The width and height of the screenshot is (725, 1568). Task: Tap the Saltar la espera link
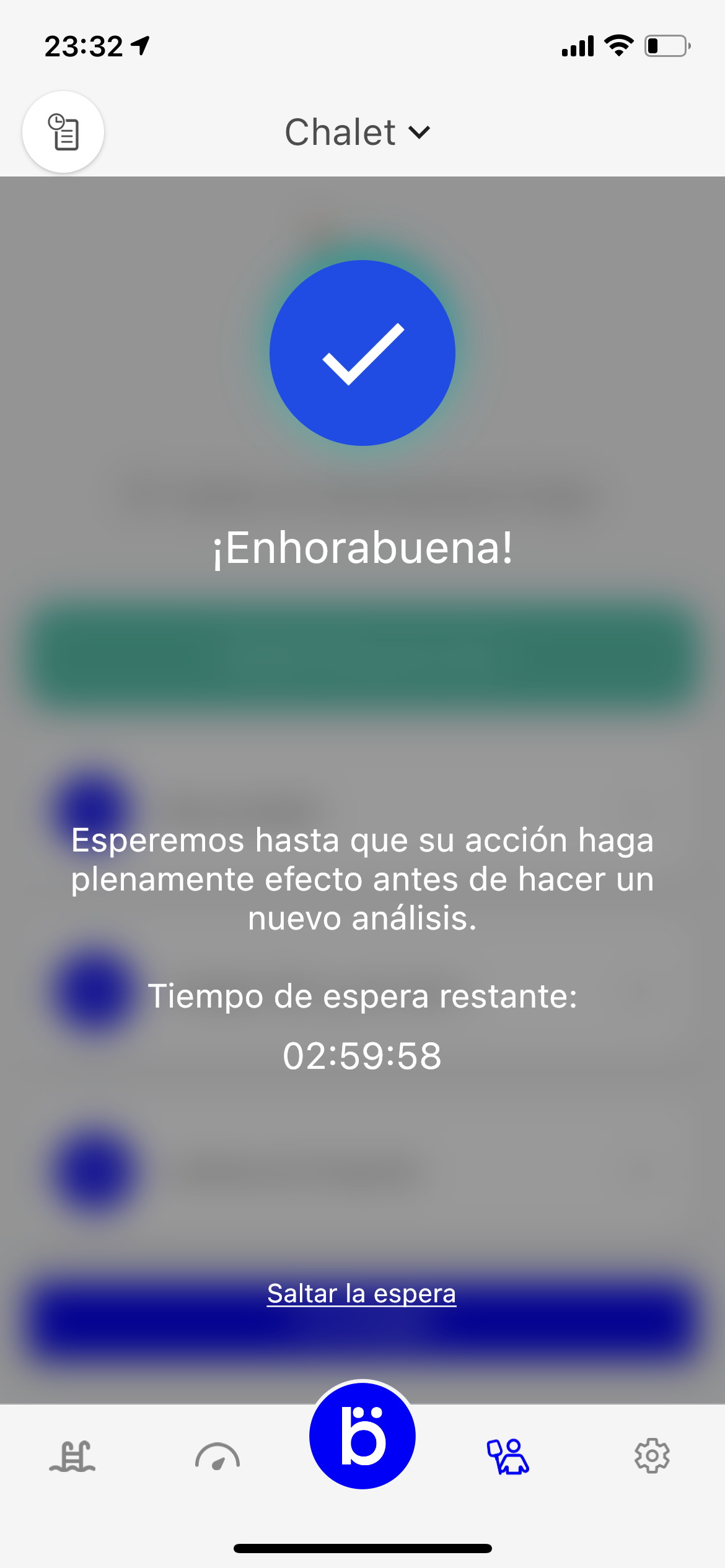[x=362, y=1294]
